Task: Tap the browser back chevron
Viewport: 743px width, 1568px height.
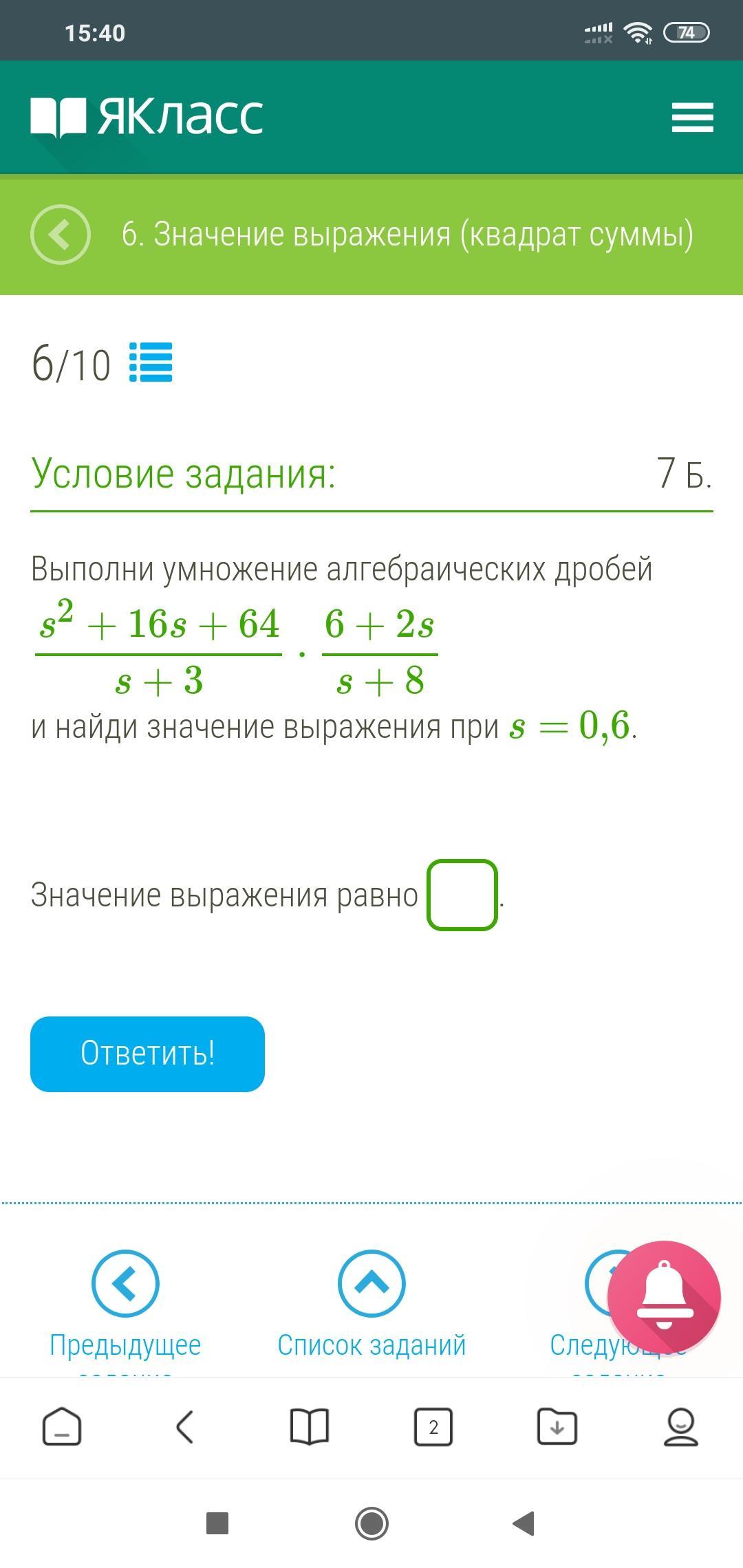Action: pos(185,1427)
